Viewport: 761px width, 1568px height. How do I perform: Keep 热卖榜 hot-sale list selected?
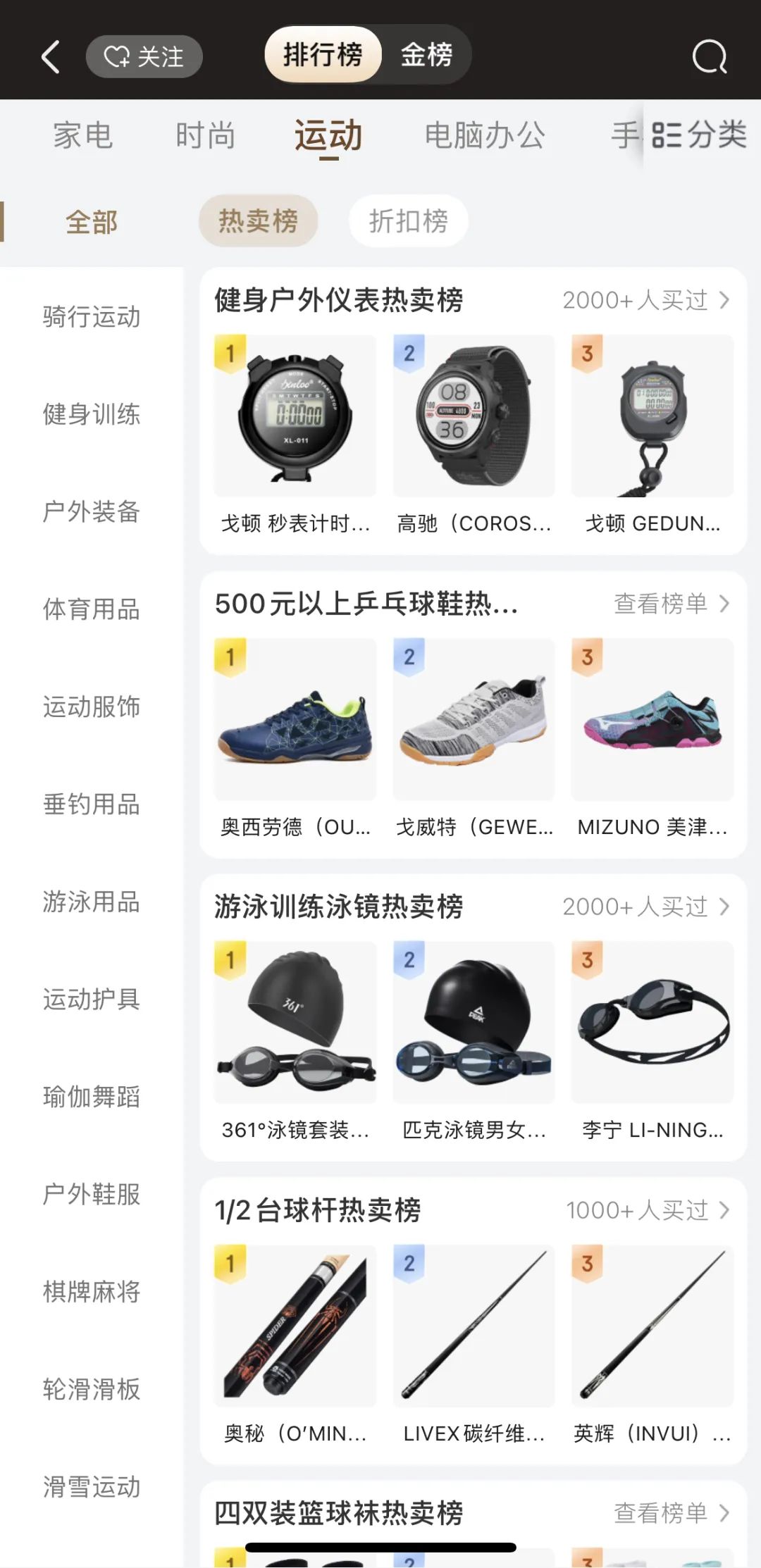pyautogui.click(x=257, y=219)
